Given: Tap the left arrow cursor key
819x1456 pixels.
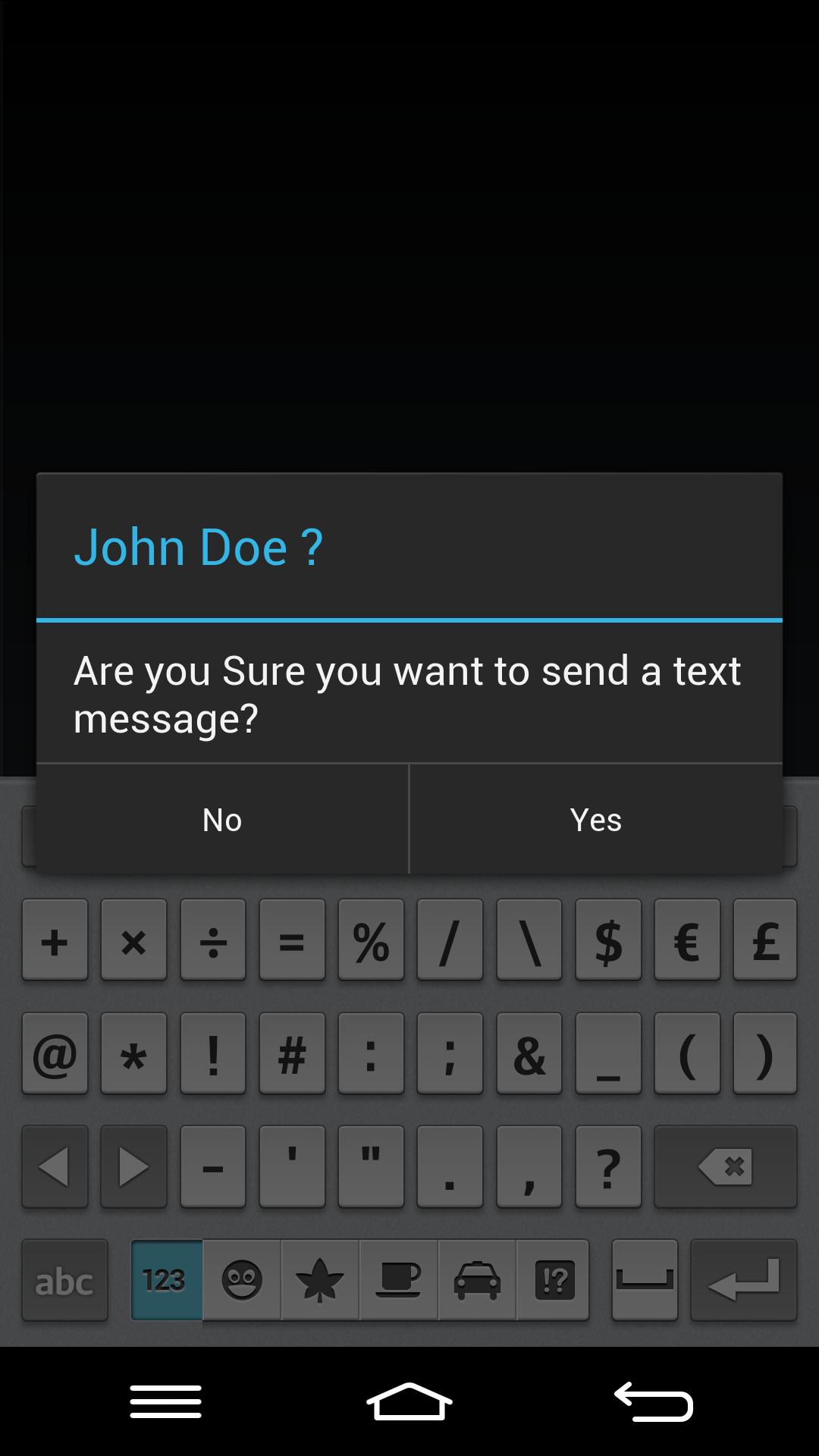Looking at the screenshot, I should tap(55, 1166).
